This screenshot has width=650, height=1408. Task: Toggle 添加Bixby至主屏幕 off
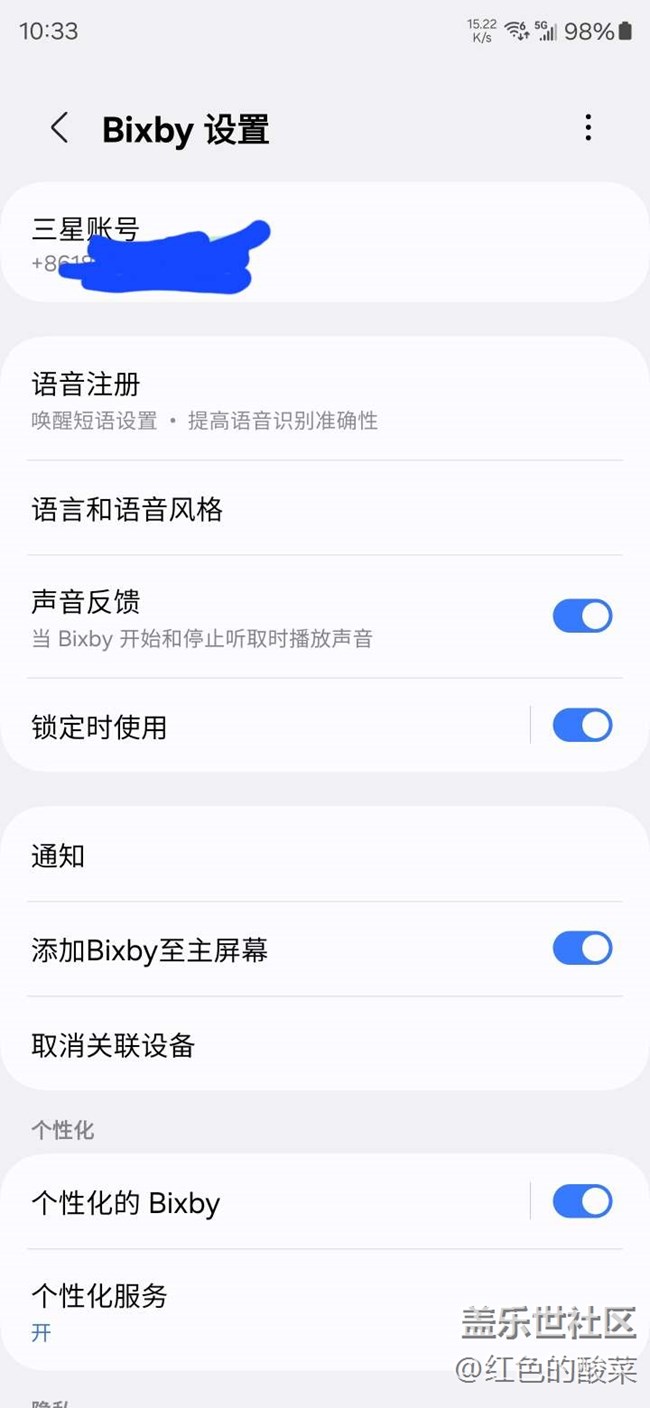(582, 948)
